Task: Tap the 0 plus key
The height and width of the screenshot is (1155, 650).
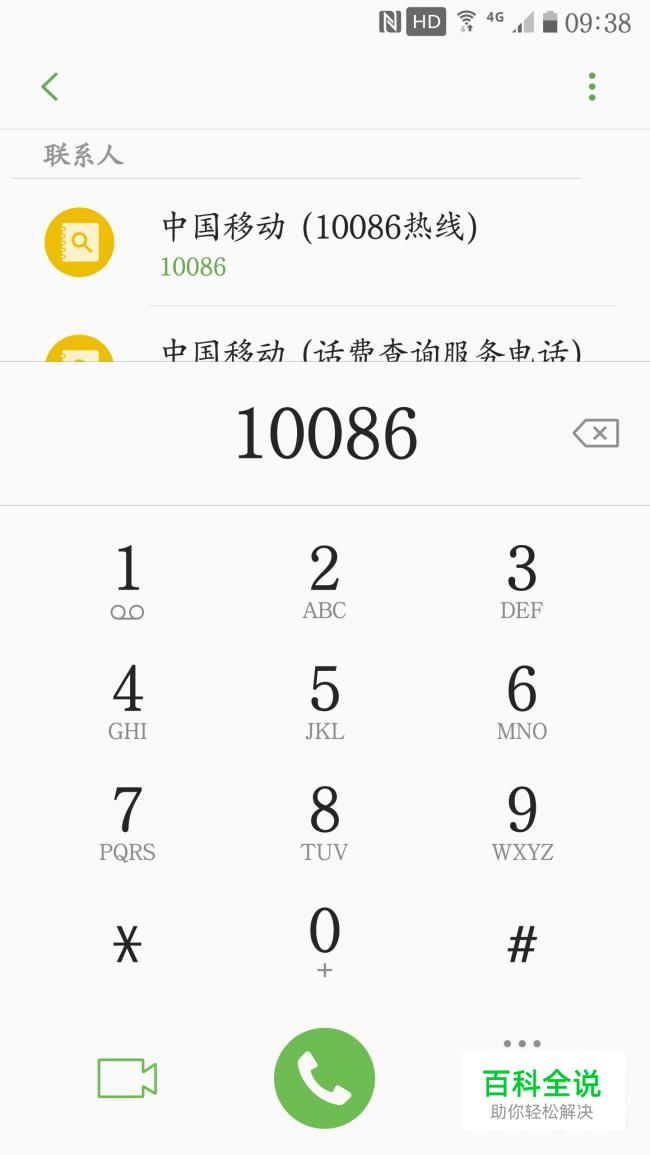Action: point(324,941)
